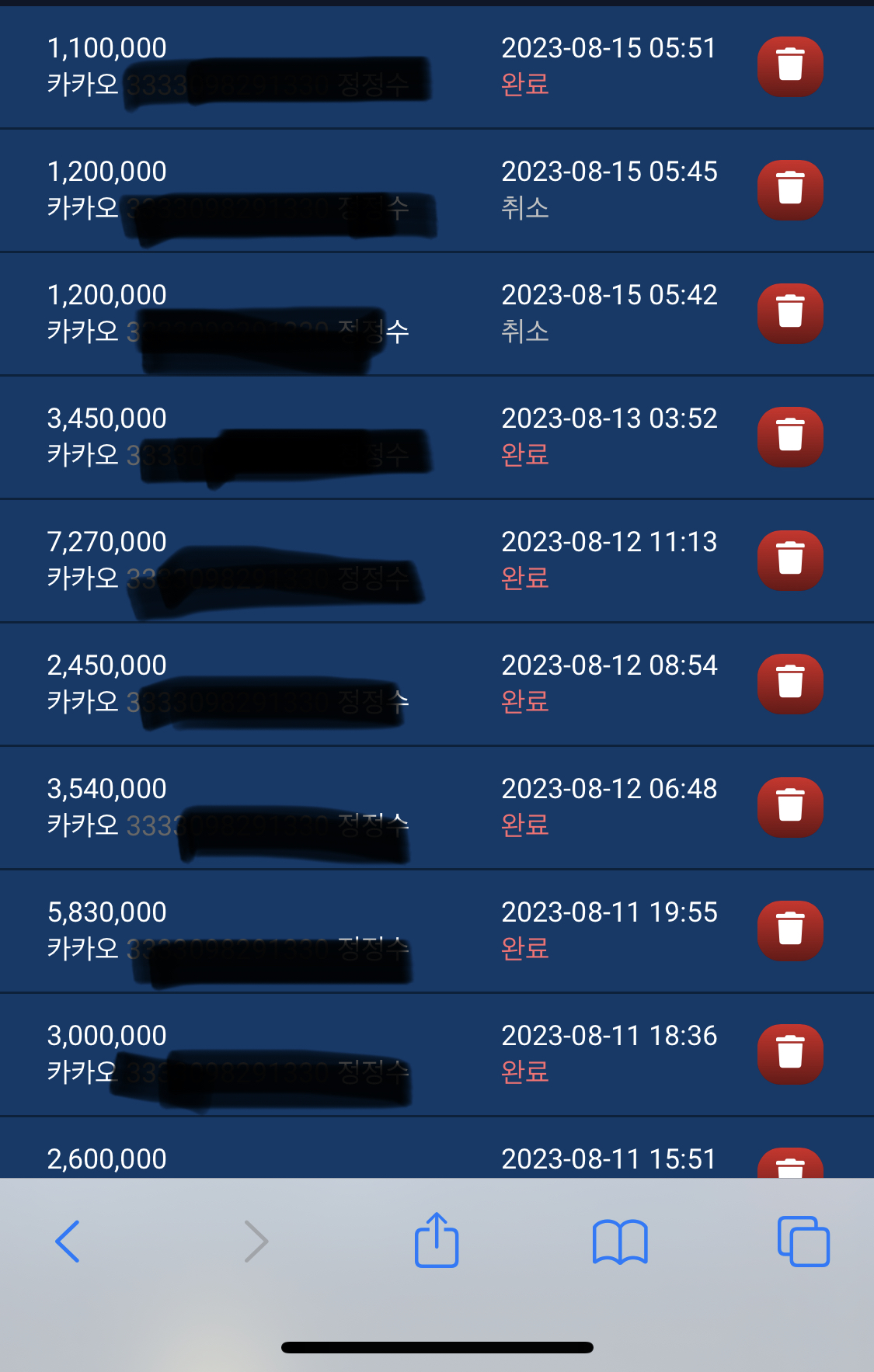Open Safari bookmarks
Image resolution: width=874 pixels, height=1372 pixels.
click(x=620, y=1242)
